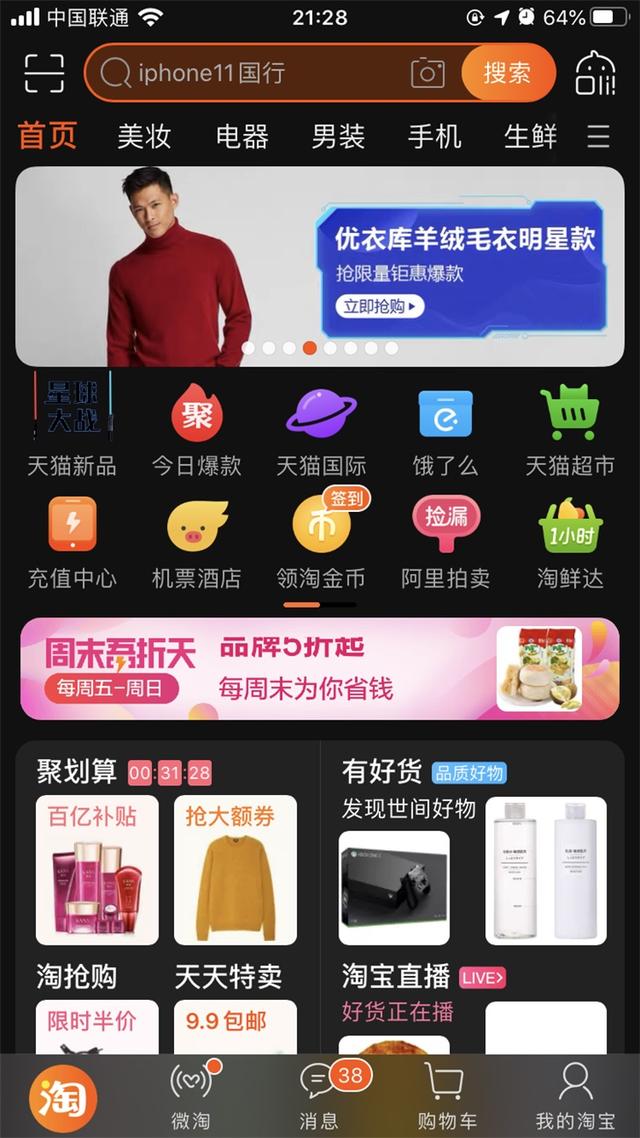Open 天猫国际
The width and height of the screenshot is (640, 1138).
(321, 428)
